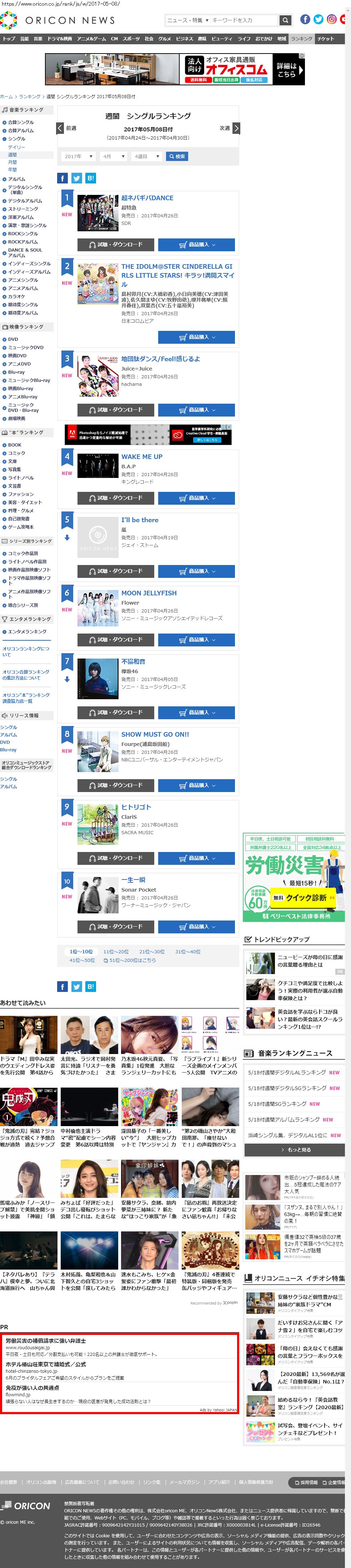
Task: Open the 2017年 year dropdown
Action: [79, 156]
